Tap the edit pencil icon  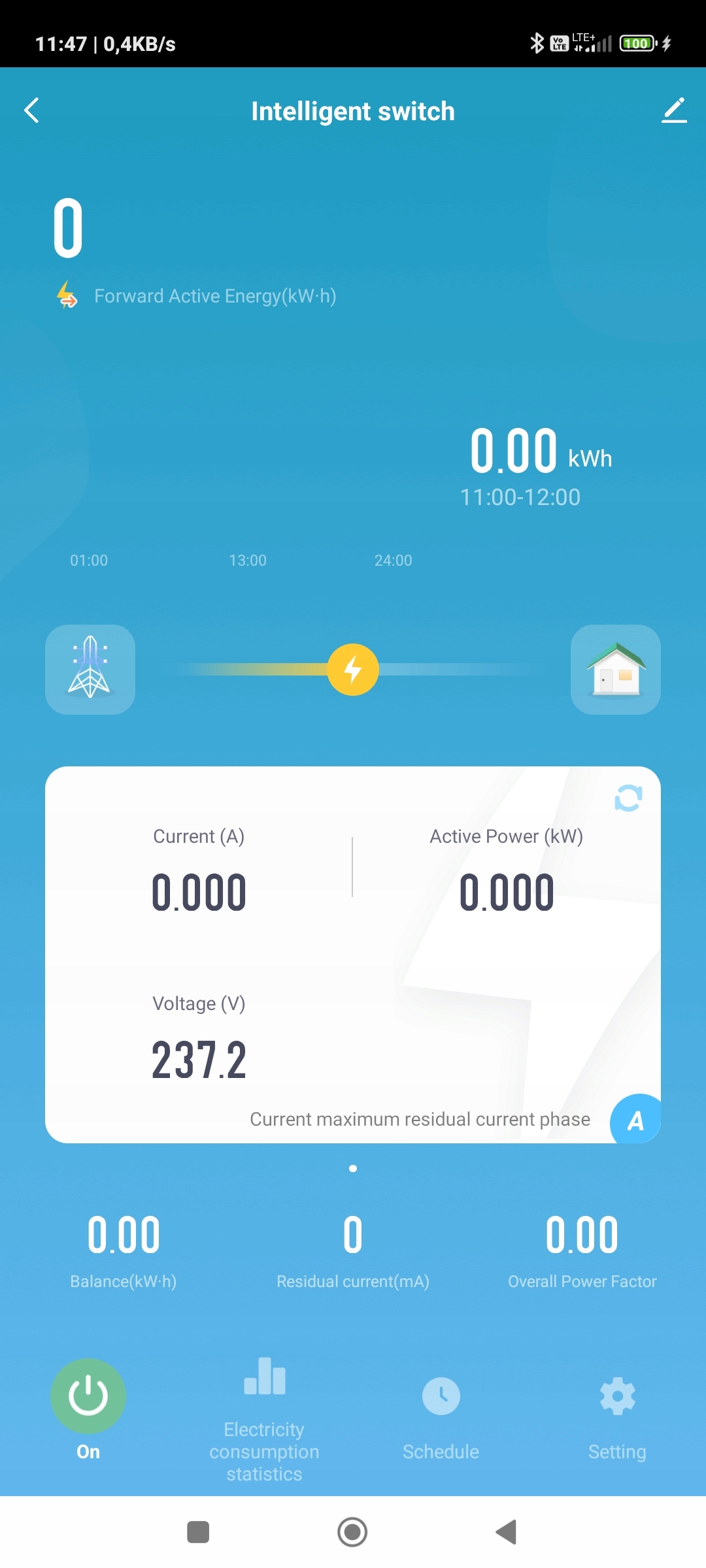click(674, 110)
